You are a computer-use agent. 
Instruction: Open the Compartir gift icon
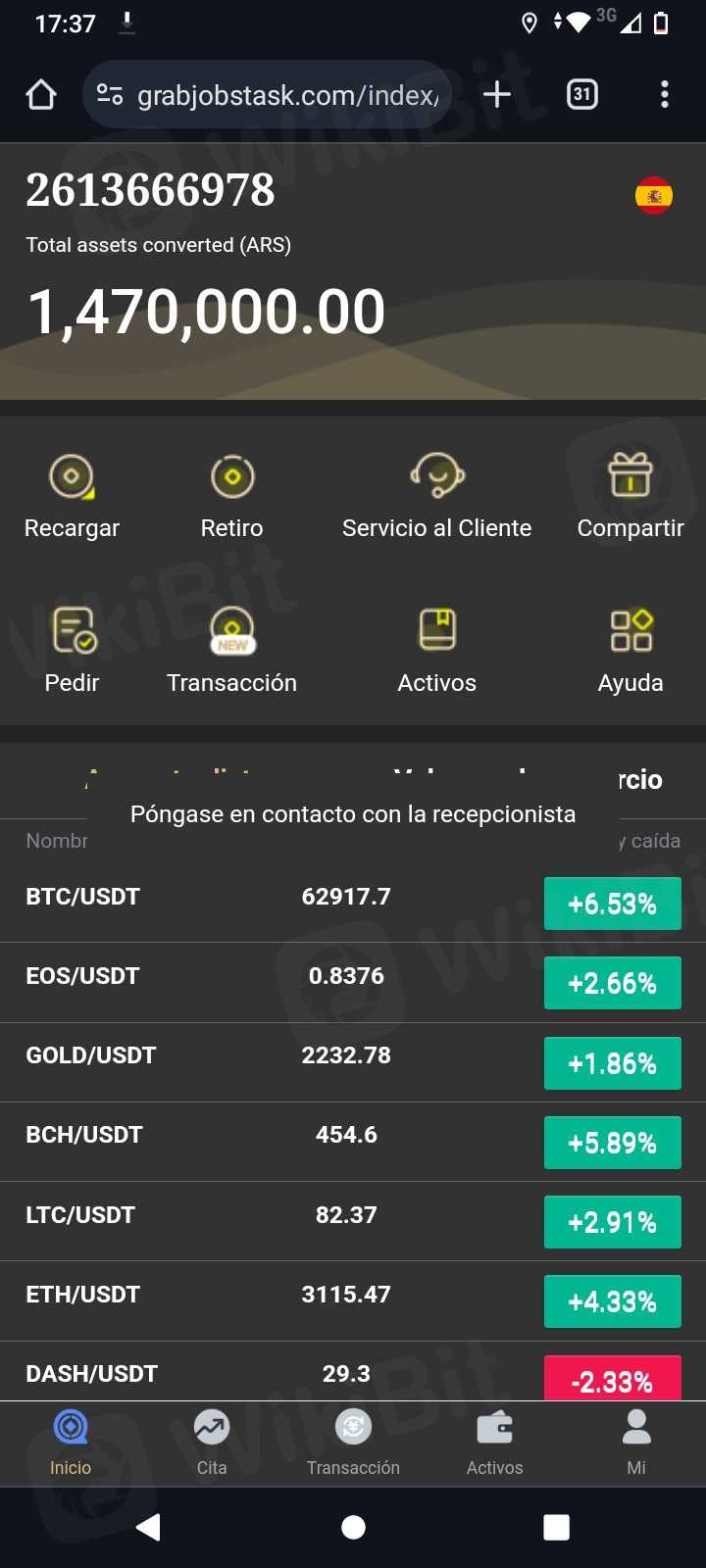[630, 497]
